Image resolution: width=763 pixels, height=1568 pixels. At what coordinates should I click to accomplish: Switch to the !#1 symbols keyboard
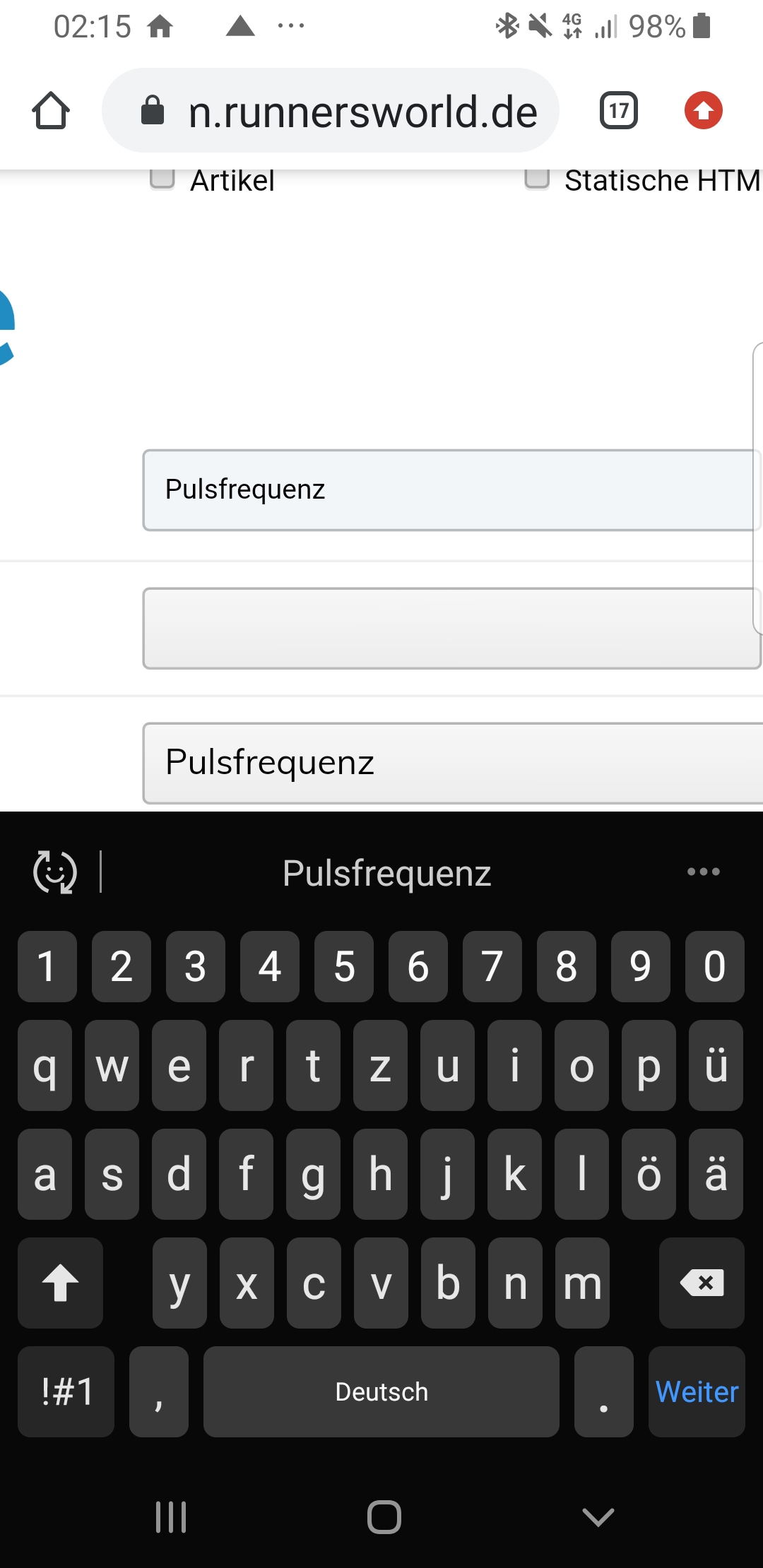tap(66, 1391)
